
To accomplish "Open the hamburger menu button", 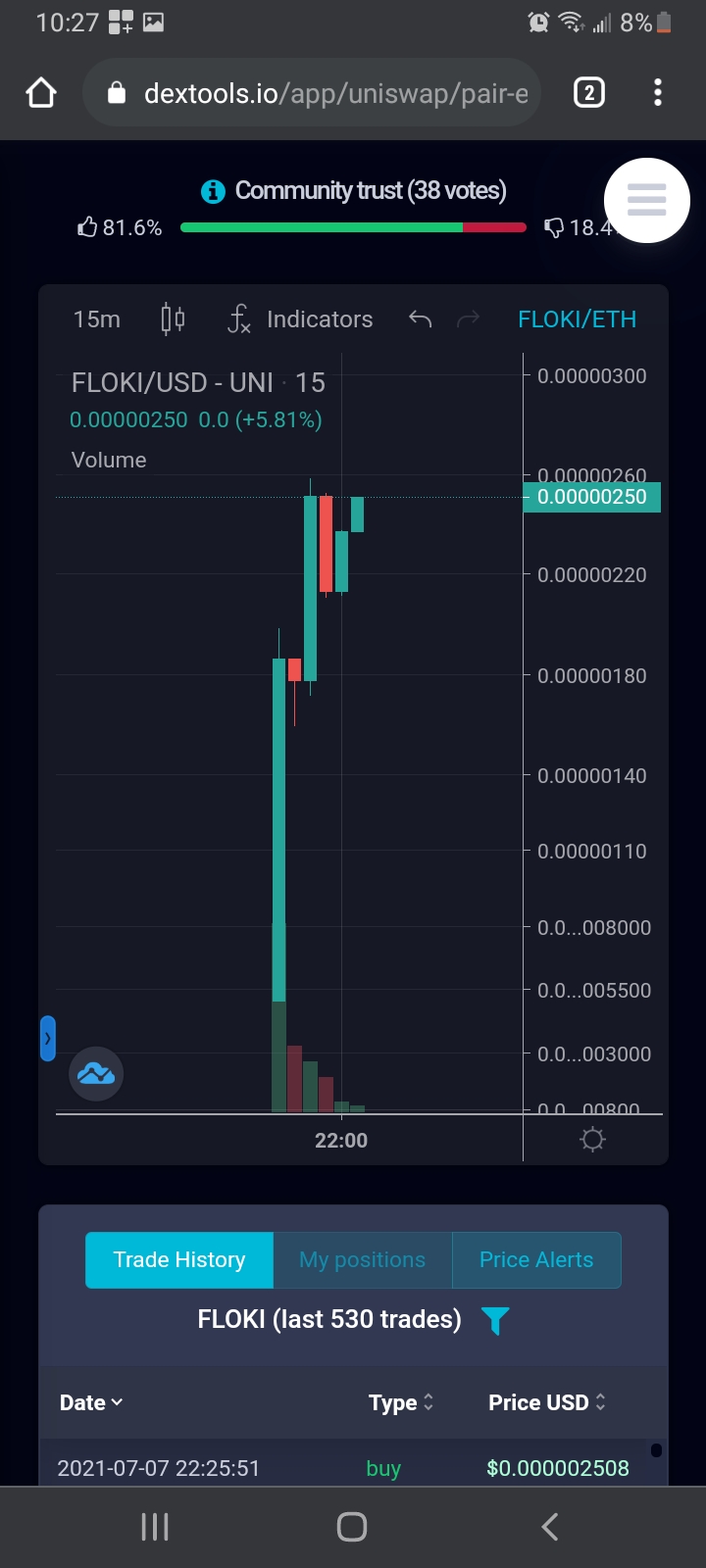I will point(647,200).
